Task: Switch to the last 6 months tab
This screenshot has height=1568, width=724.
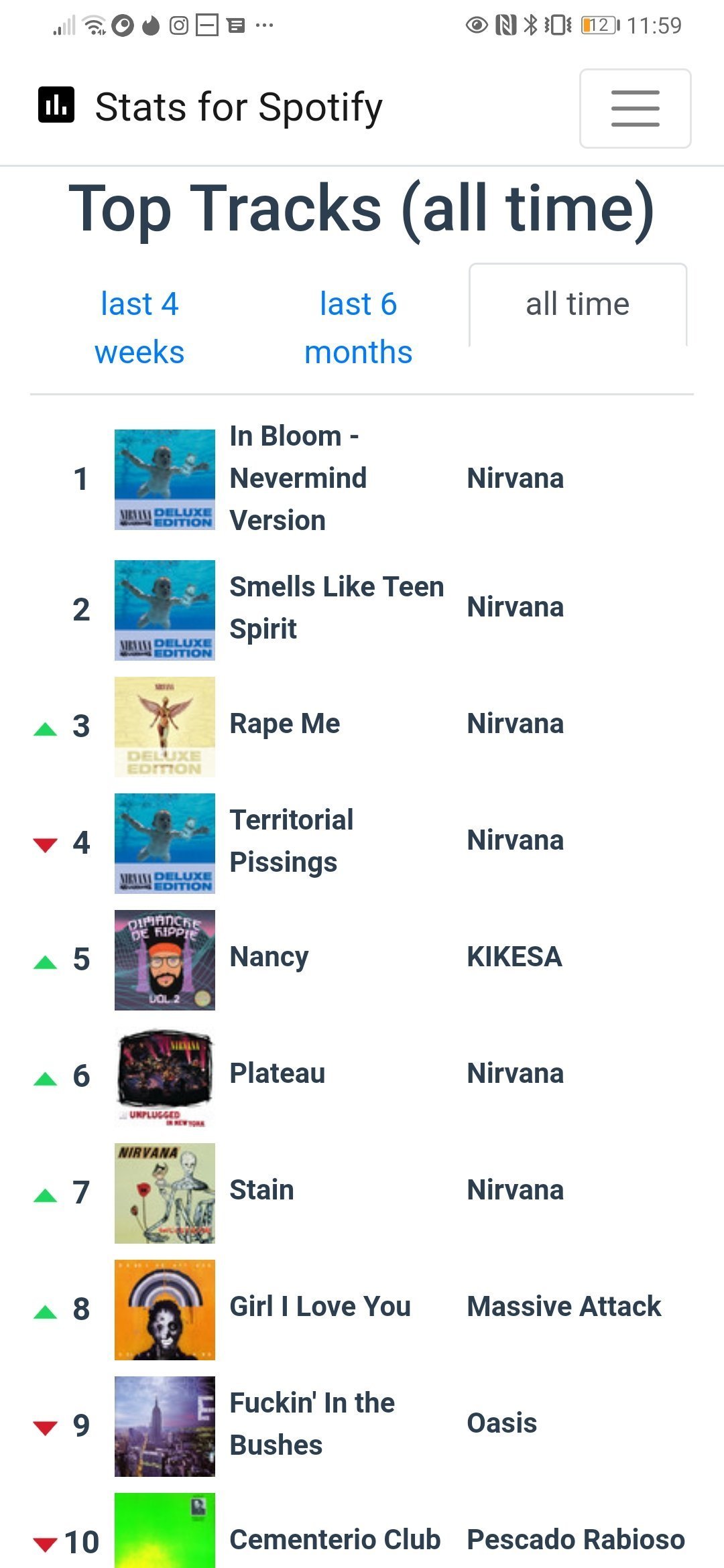Action: point(358,328)
